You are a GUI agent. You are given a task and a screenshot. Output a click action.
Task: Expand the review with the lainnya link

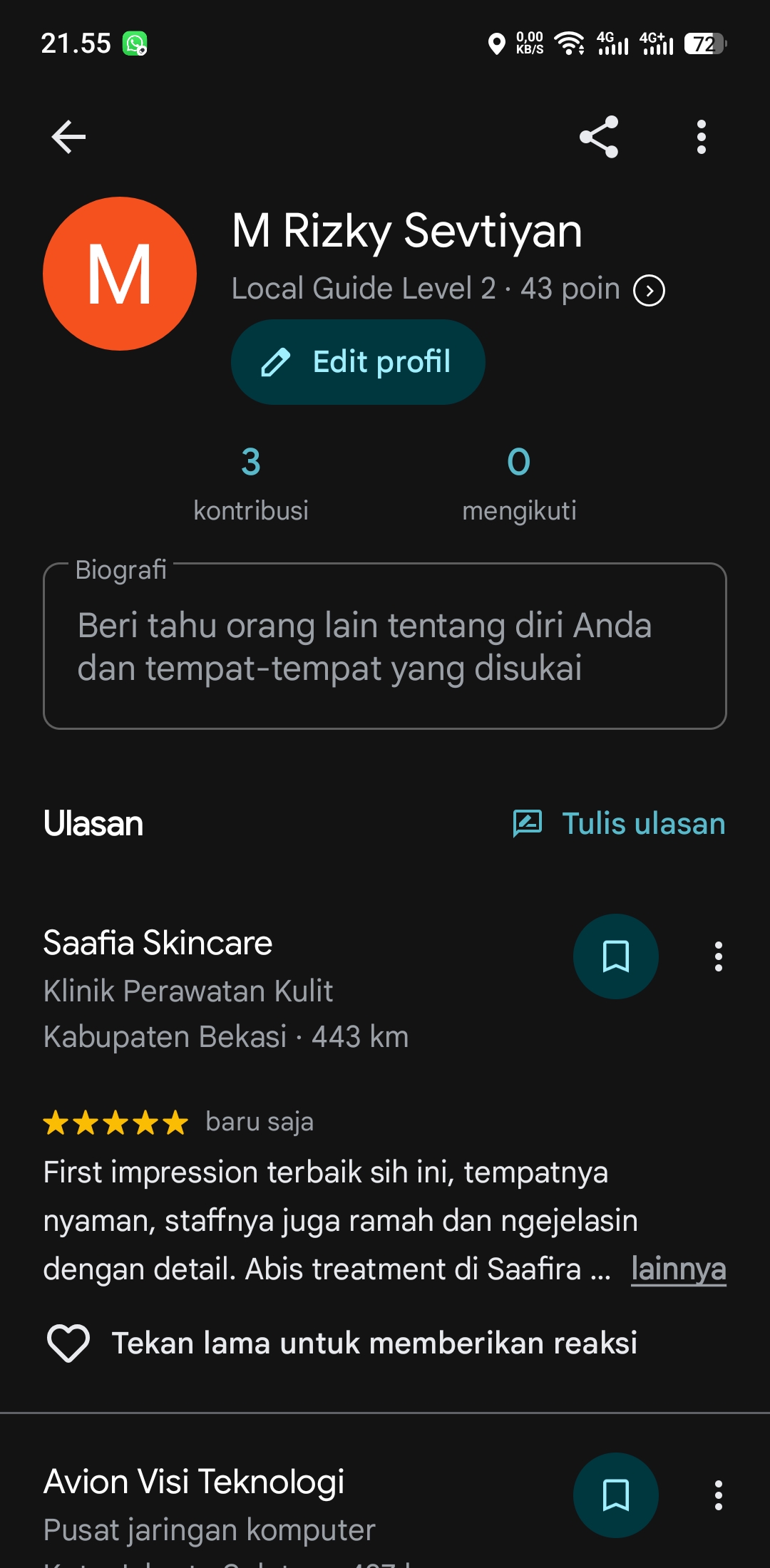pos(679,1269)
